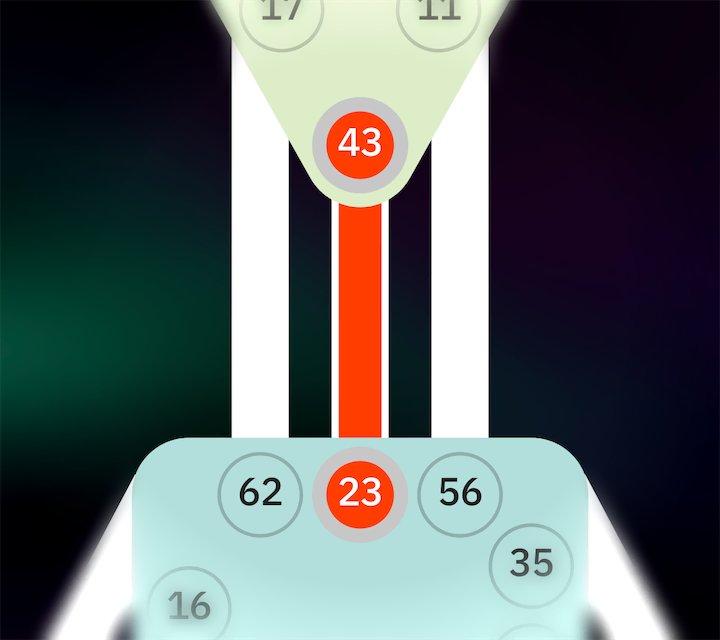
Task: Tap node 35
Action: (x=531, y=564)
